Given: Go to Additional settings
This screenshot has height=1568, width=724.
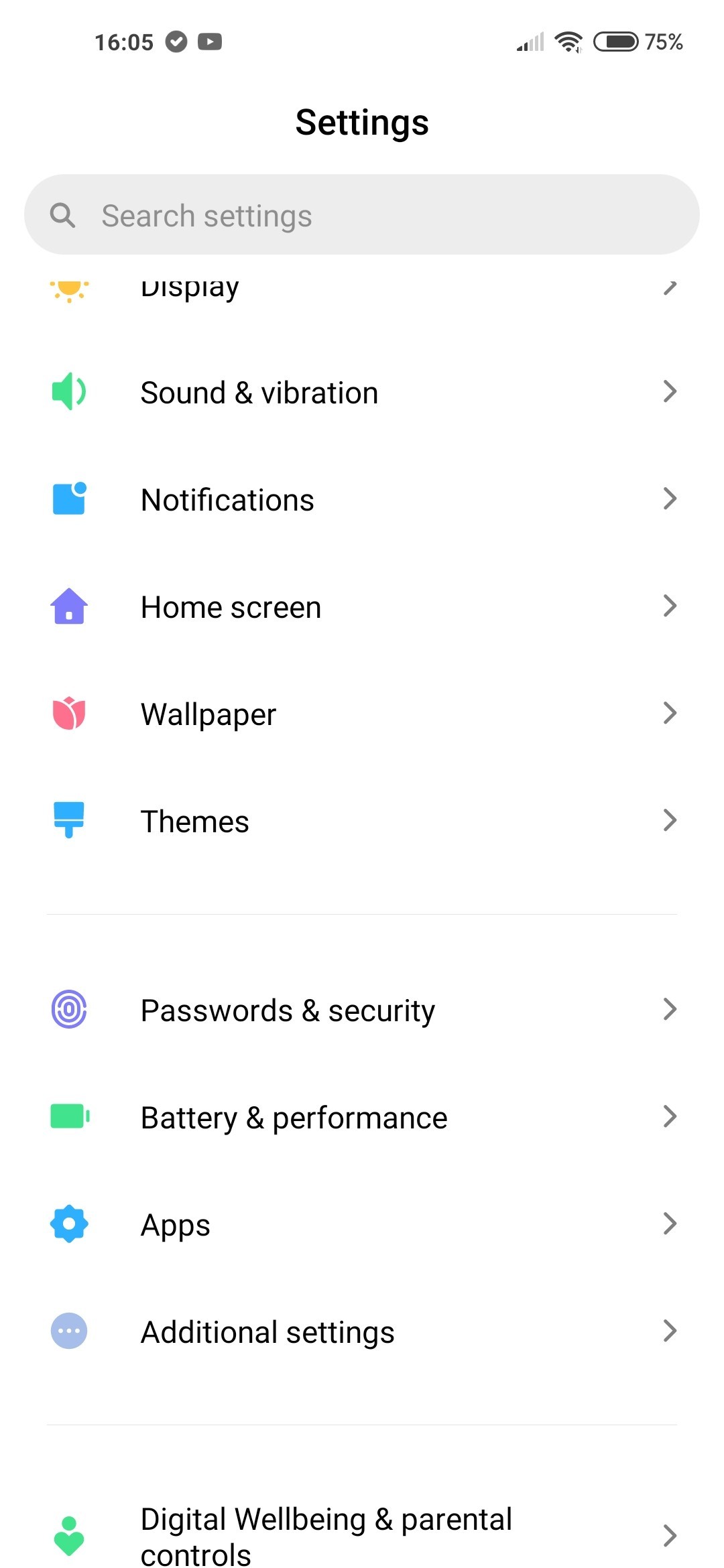Looking at the screenshot, I should [362, 1331].
